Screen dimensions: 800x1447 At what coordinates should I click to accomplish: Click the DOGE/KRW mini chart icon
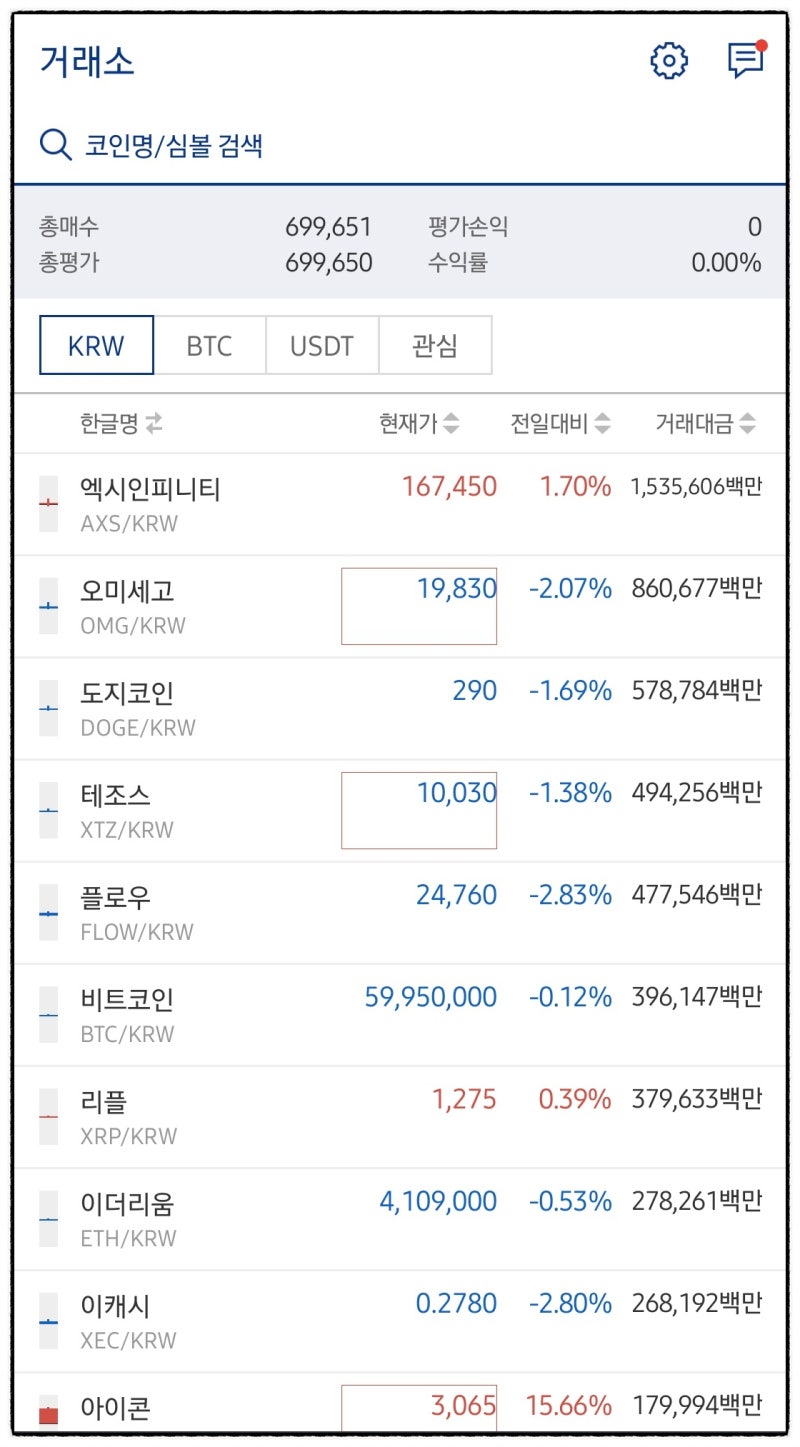pos(47,706)
